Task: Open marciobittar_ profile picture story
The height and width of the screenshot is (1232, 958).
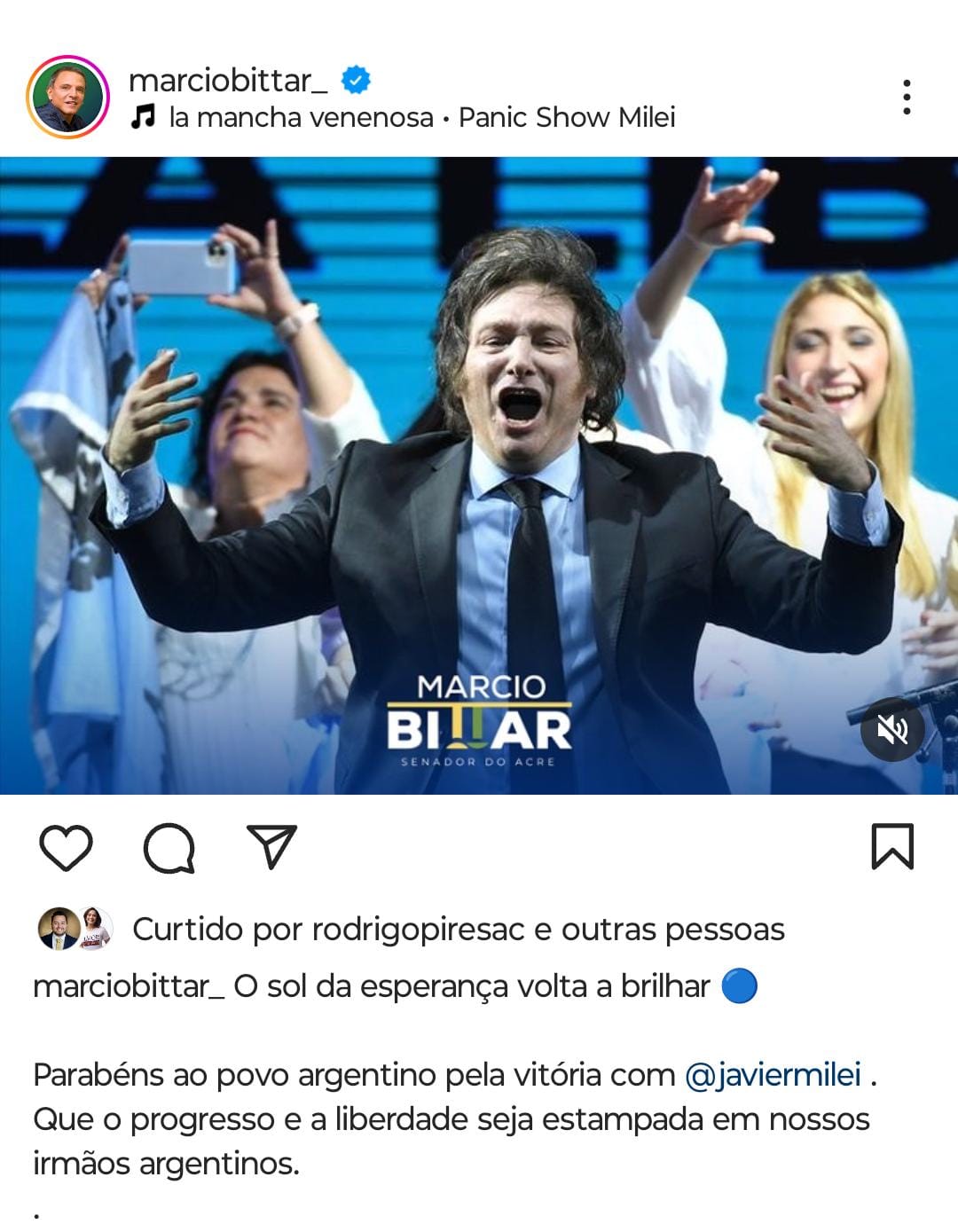Action: pos(67,97)
